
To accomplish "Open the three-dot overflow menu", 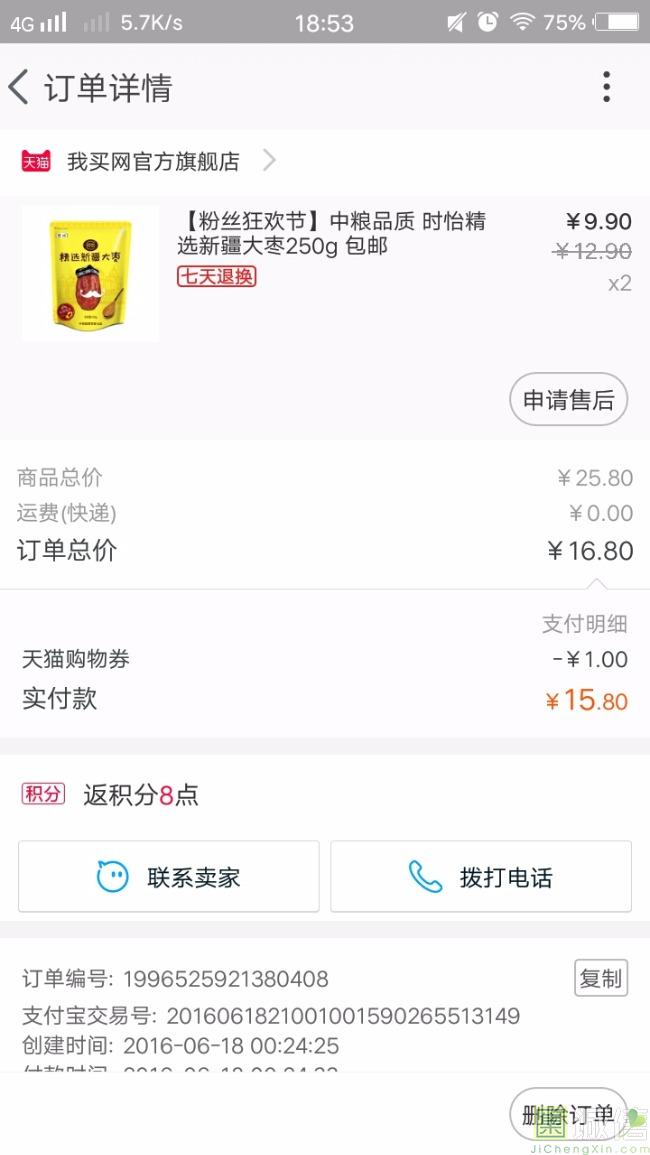I will click(x=606, y=88).
